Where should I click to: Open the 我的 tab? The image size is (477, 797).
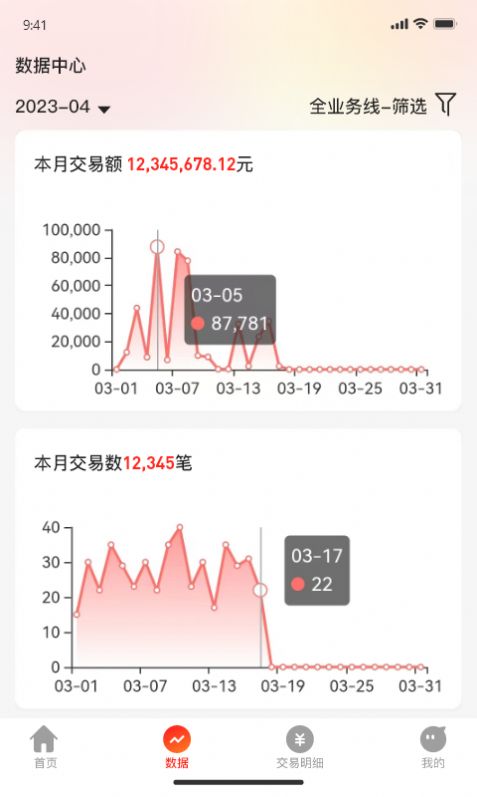click(x=433, y=747)
